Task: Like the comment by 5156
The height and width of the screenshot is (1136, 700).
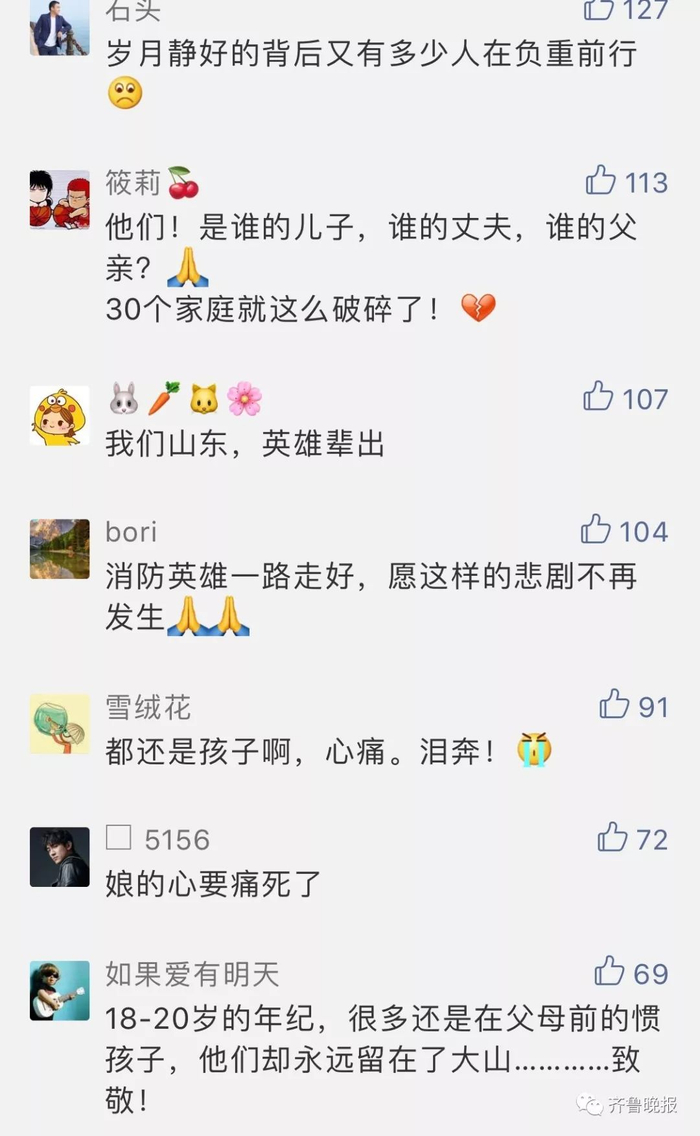Action: (x=612, y=837)
